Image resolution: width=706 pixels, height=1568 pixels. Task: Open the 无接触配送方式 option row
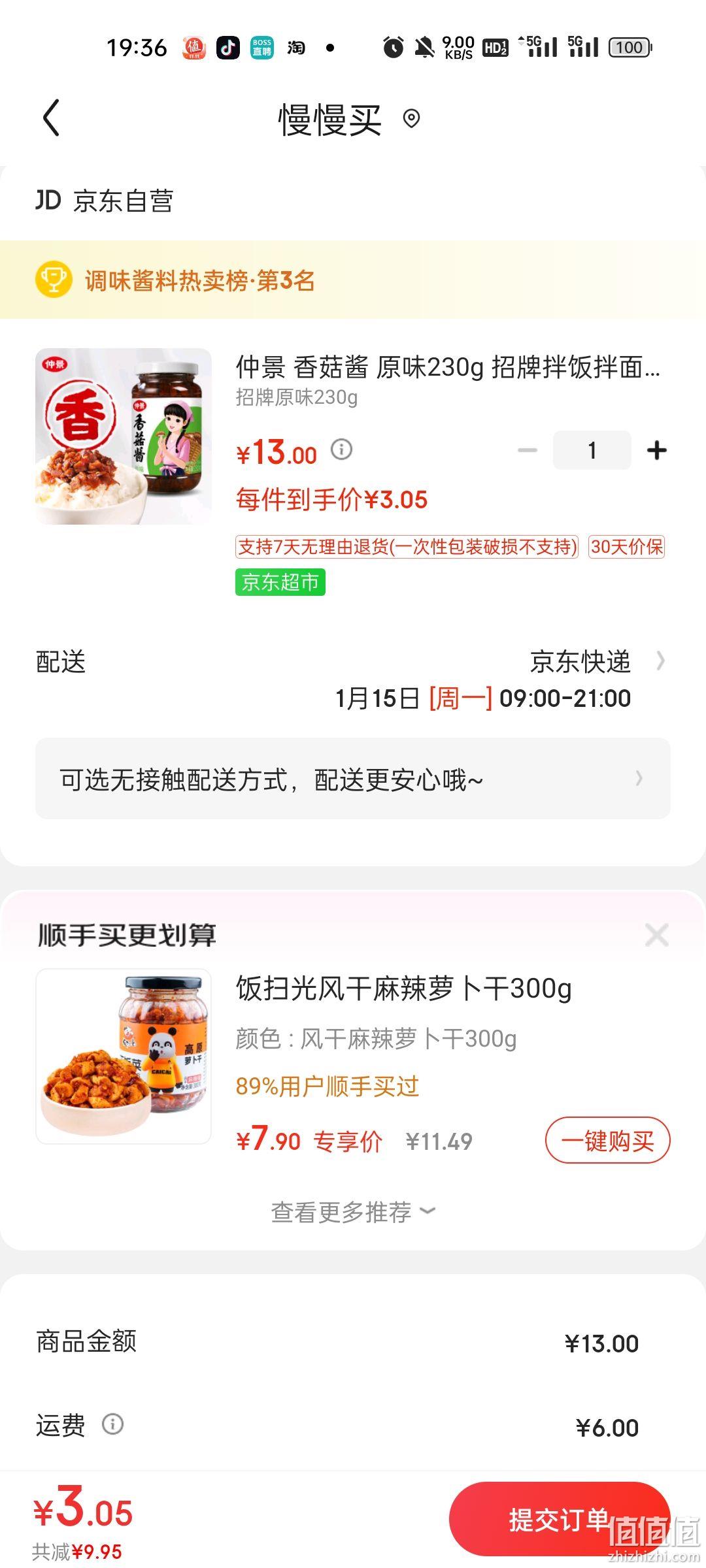[x=353, y=779]
